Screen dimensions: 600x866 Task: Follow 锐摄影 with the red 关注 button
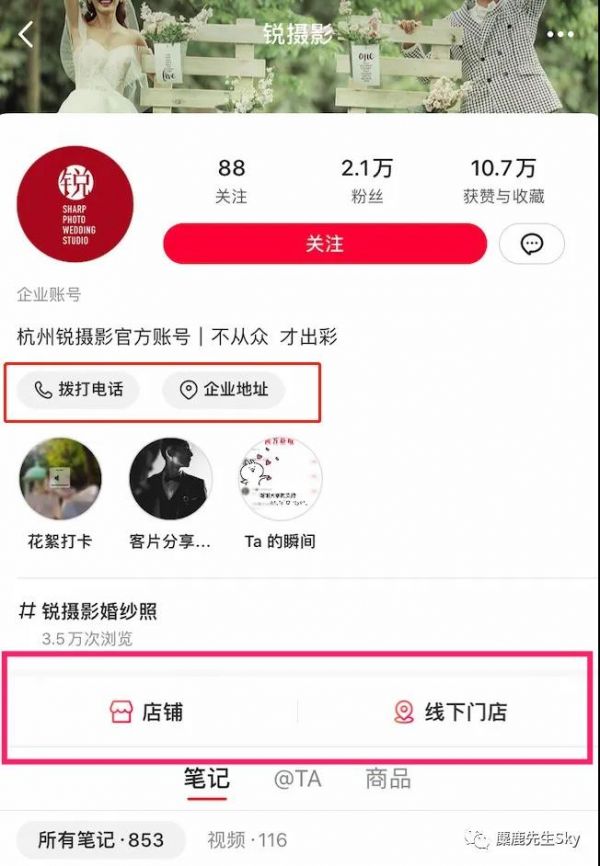(325, 244)
